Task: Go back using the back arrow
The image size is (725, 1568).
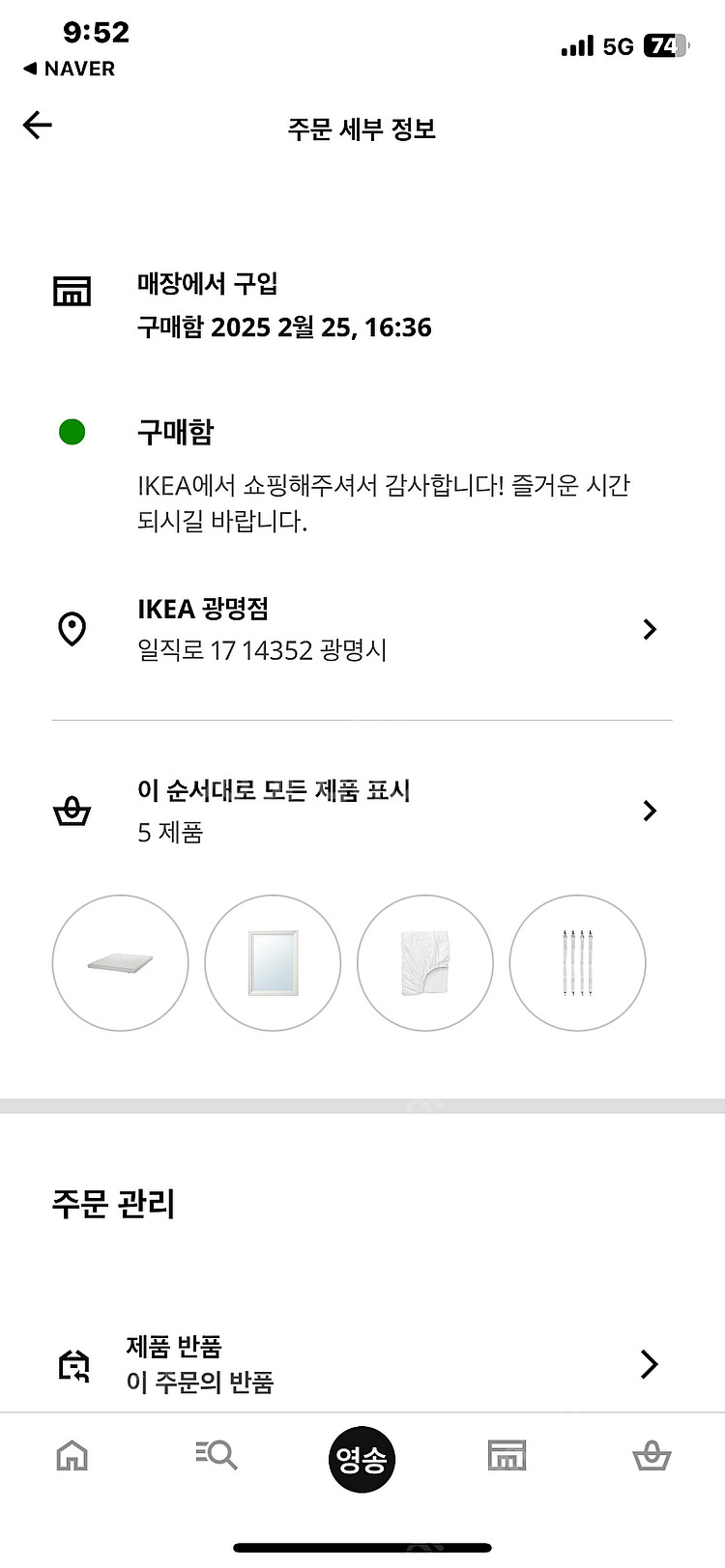Action: [x=36, y=126]
